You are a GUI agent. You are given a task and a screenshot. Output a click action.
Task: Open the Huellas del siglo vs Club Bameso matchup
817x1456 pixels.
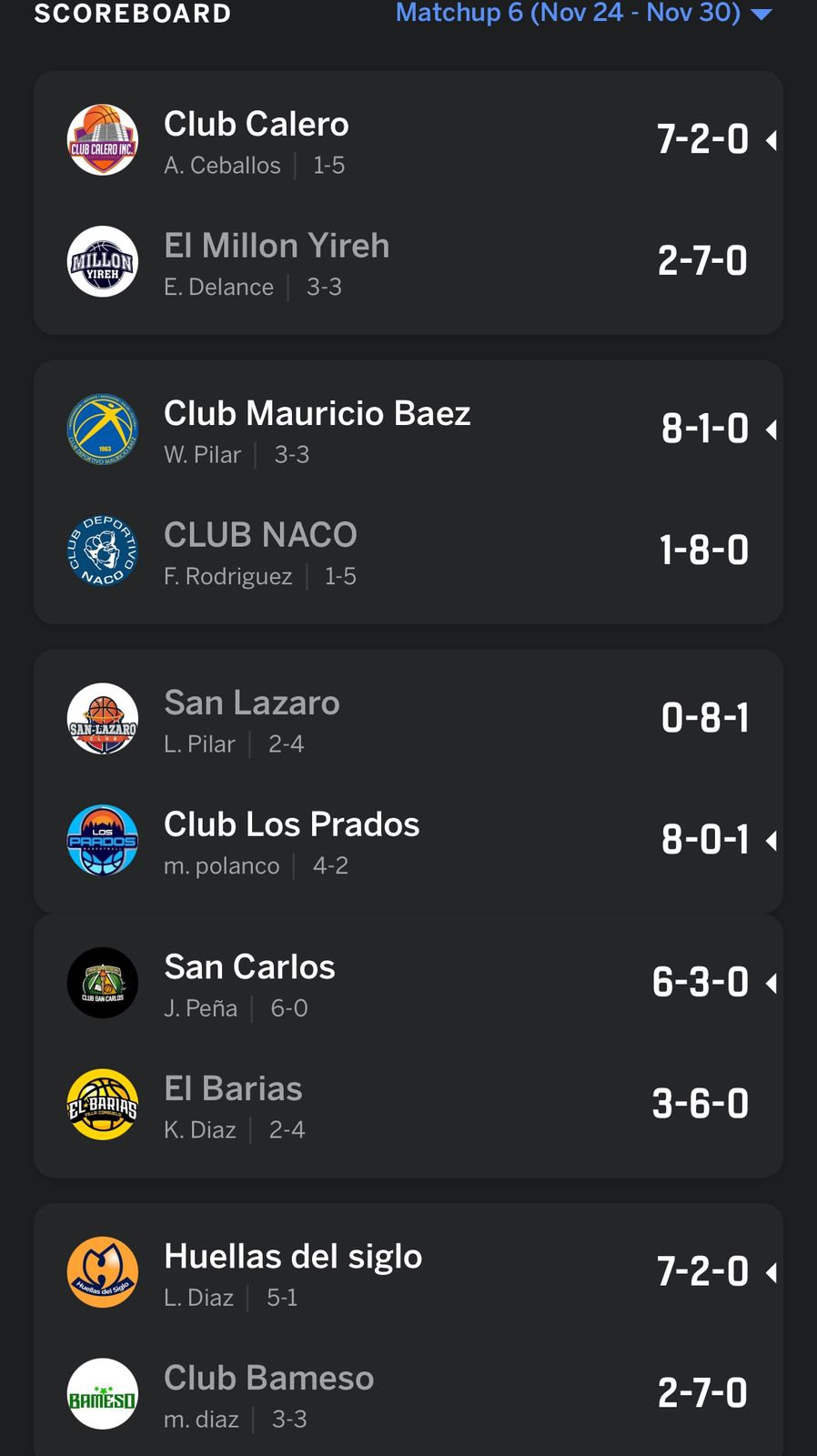408,1330
